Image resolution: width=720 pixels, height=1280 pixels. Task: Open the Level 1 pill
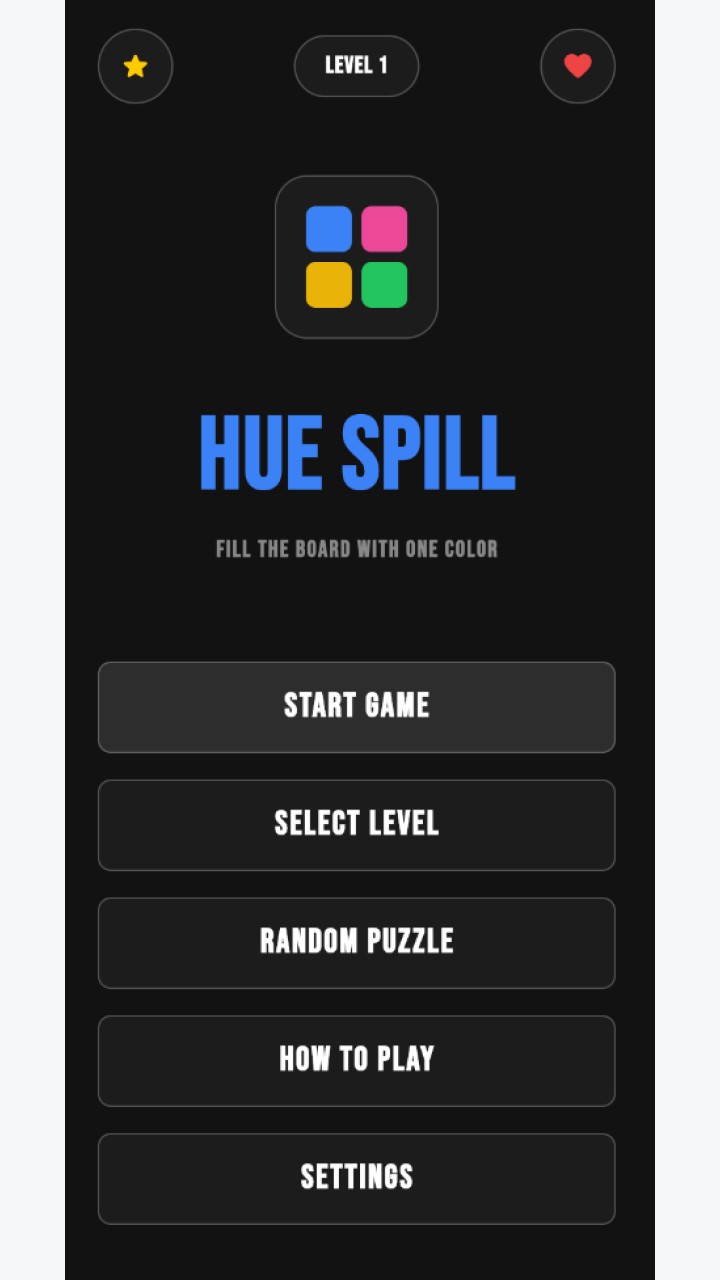pyautogui.click(x=356, y=66)
